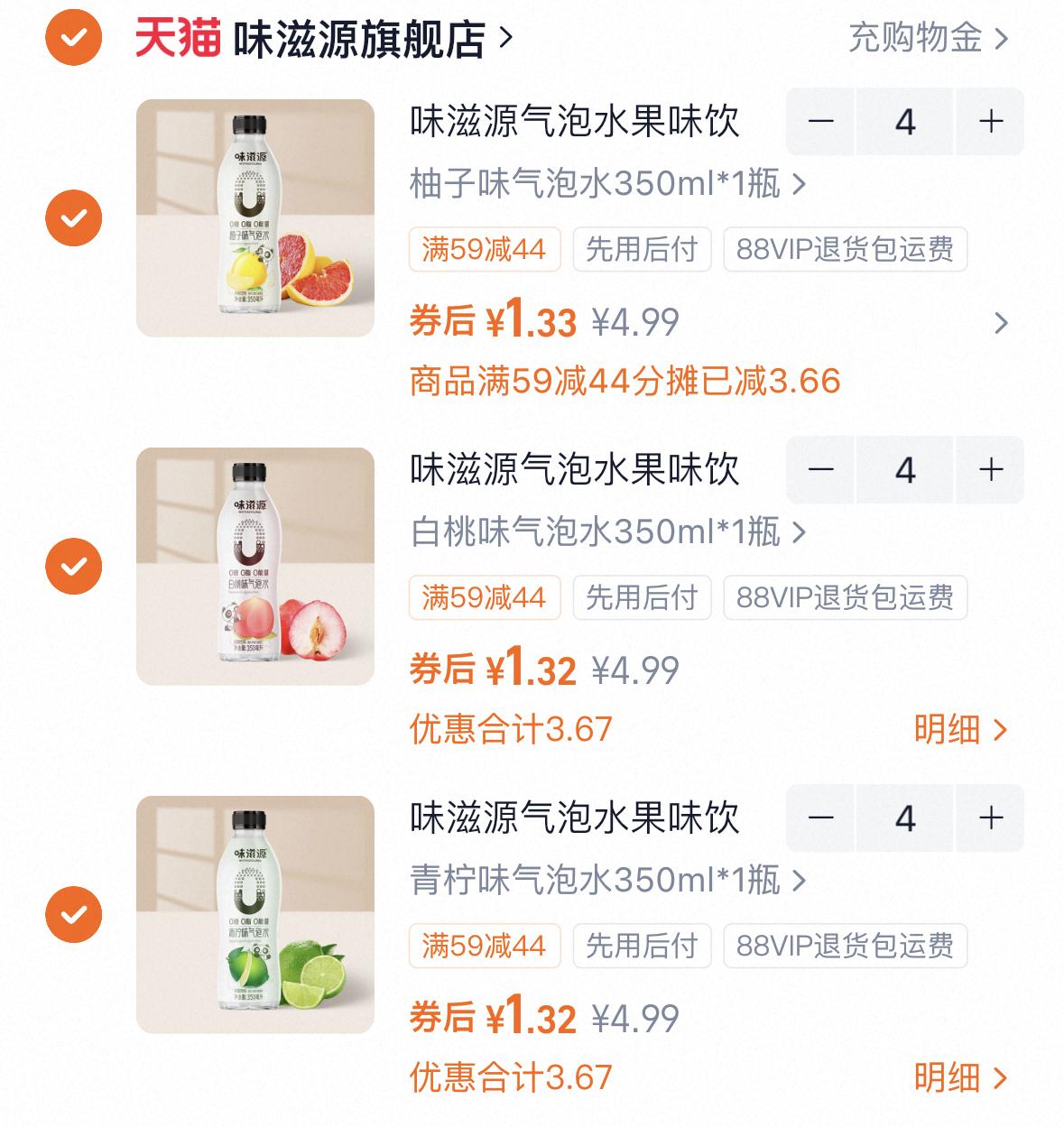The image size is (1064, 1127).
Task: Open 充购物金 top-up link
Action: [929, 38]
